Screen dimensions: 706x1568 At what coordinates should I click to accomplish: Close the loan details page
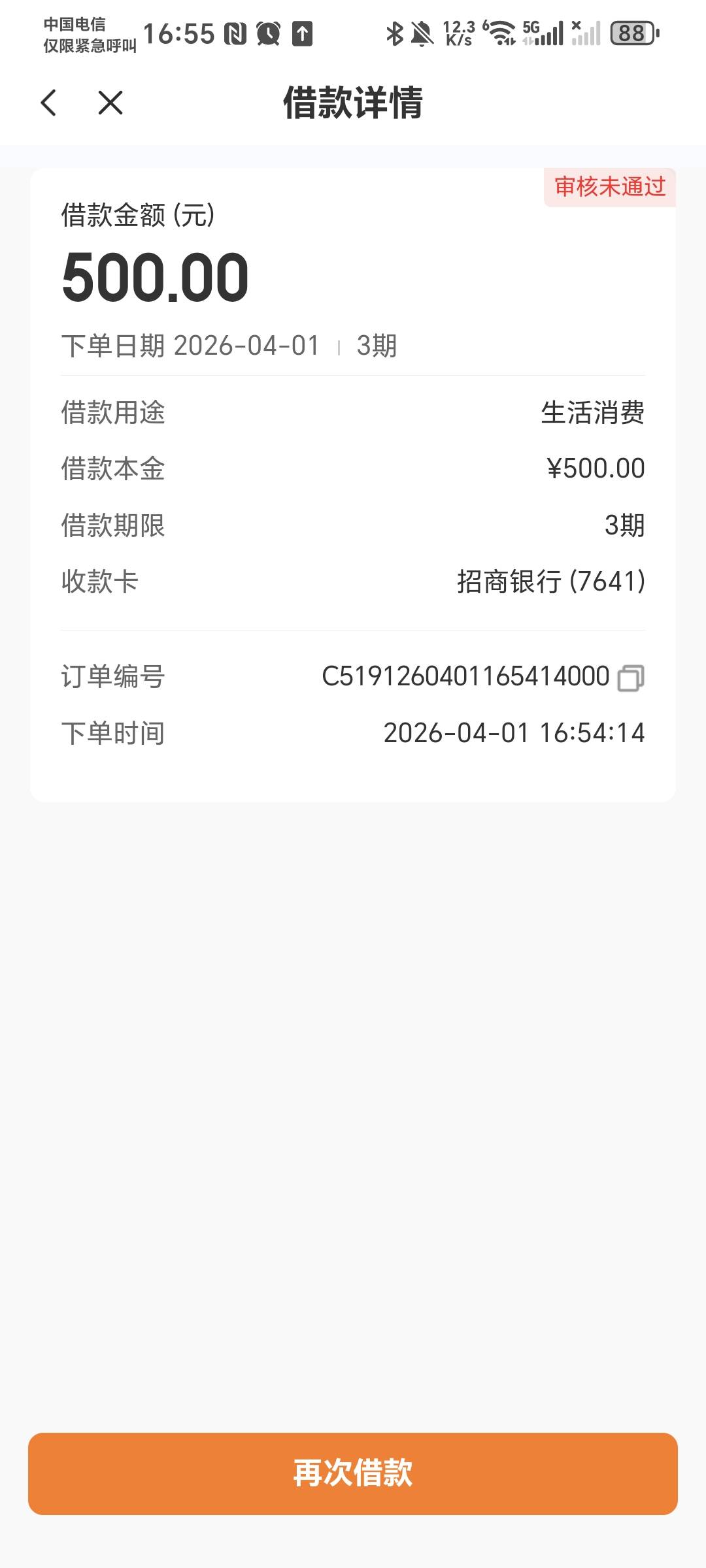coord(110,103)
